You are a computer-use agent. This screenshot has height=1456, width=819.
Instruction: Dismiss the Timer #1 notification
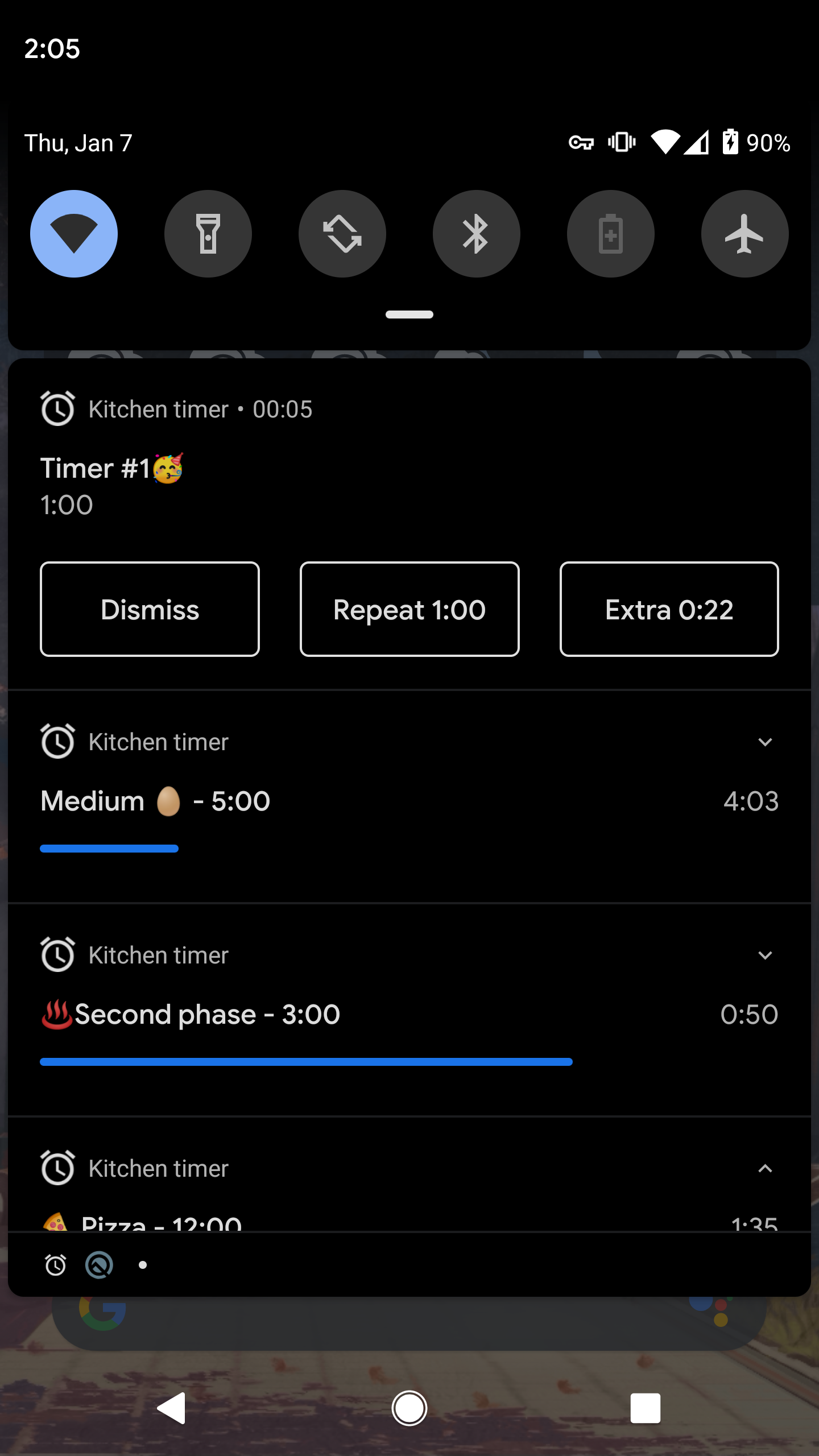[x=150, y=609]
